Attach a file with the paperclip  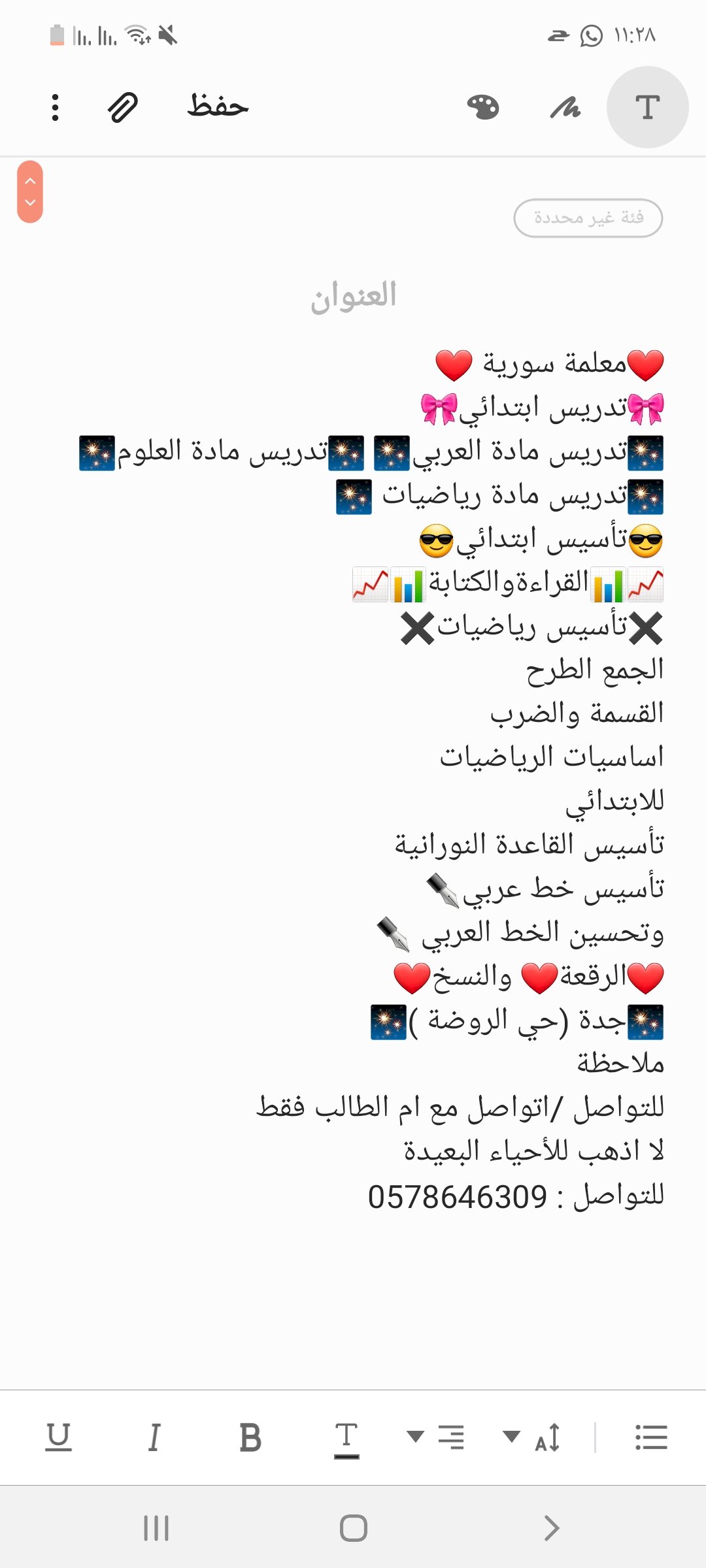(122, 107)
